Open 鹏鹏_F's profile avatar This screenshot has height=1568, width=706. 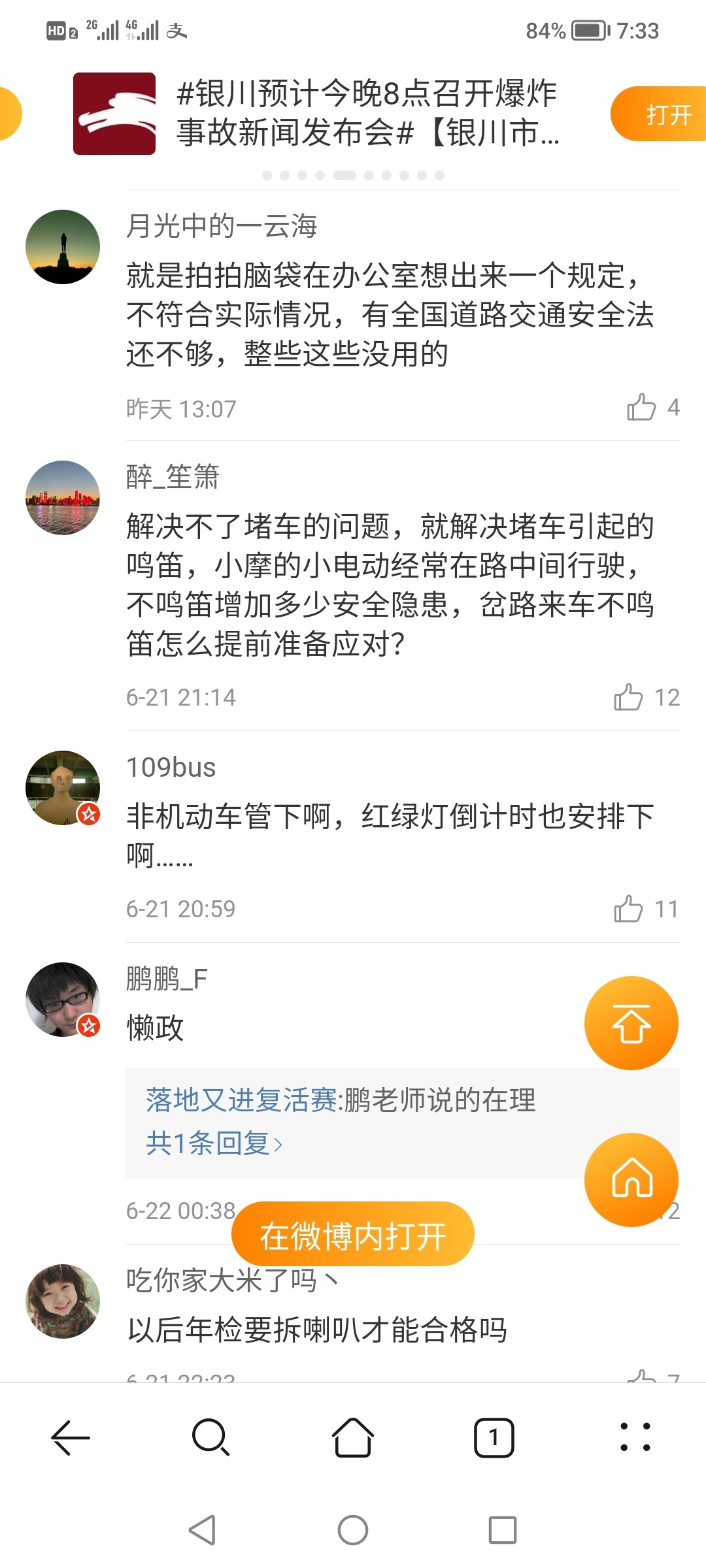pos(63,1000)
